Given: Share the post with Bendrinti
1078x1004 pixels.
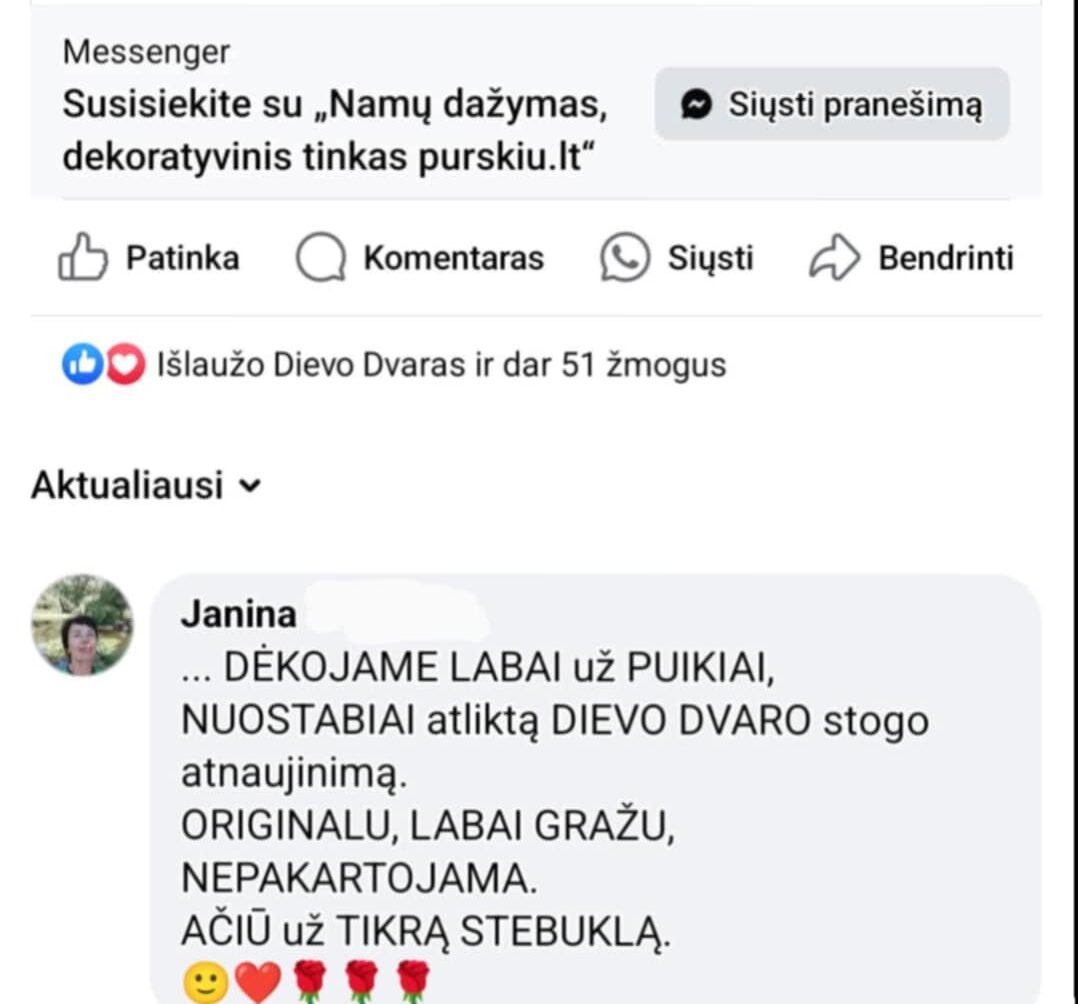Looking at the screenshot, I should coord(911,258).
